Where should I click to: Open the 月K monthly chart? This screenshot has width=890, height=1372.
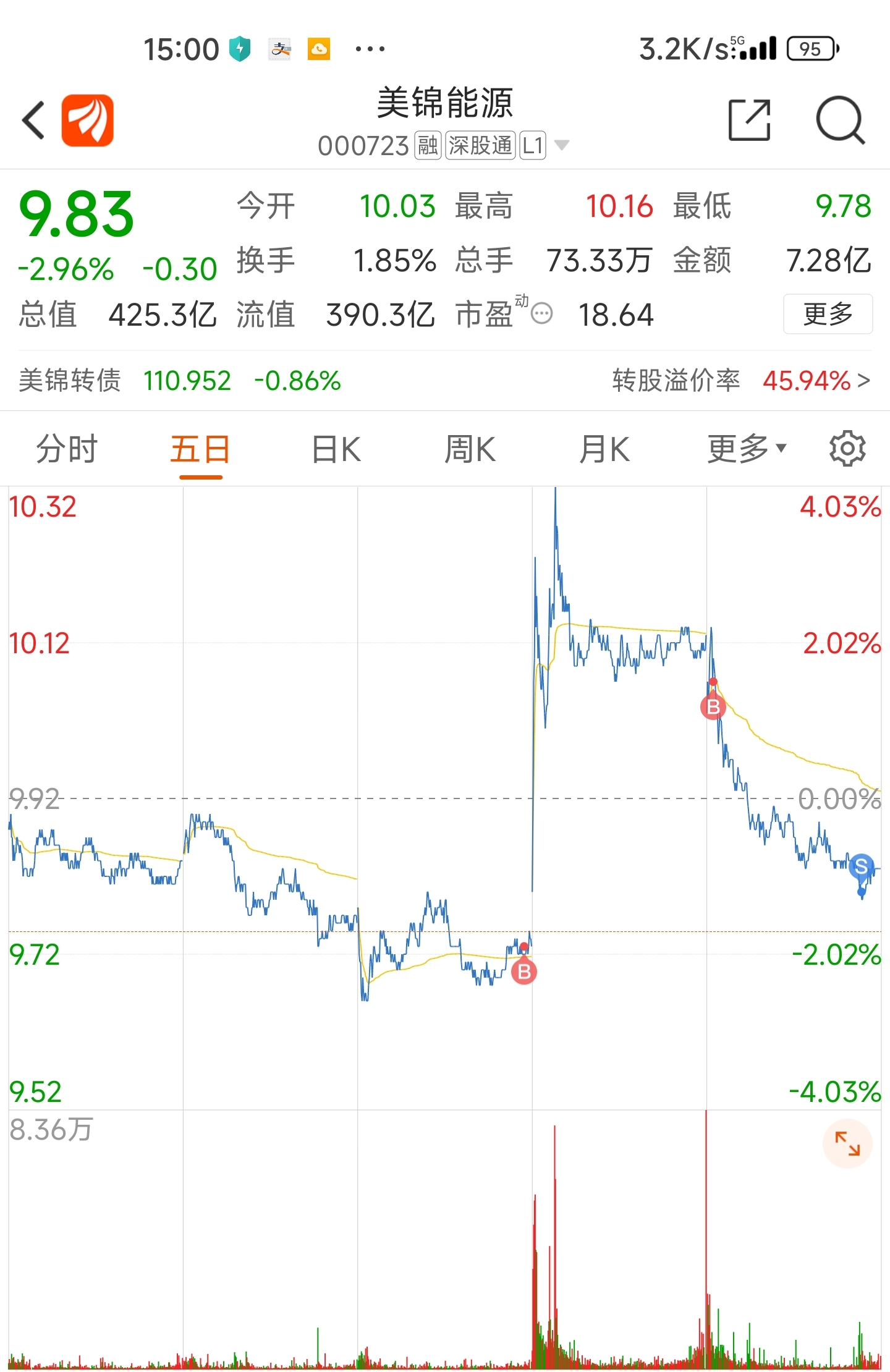(x=604, y=449)
